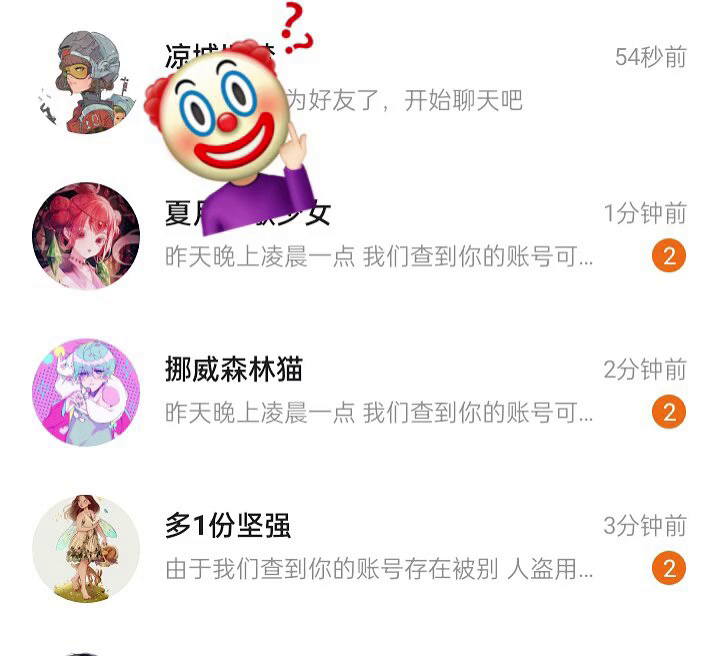Open the conversation from 1分钟前
The image size is (720, 656).
pyautogui.click(x=400, y=236)
